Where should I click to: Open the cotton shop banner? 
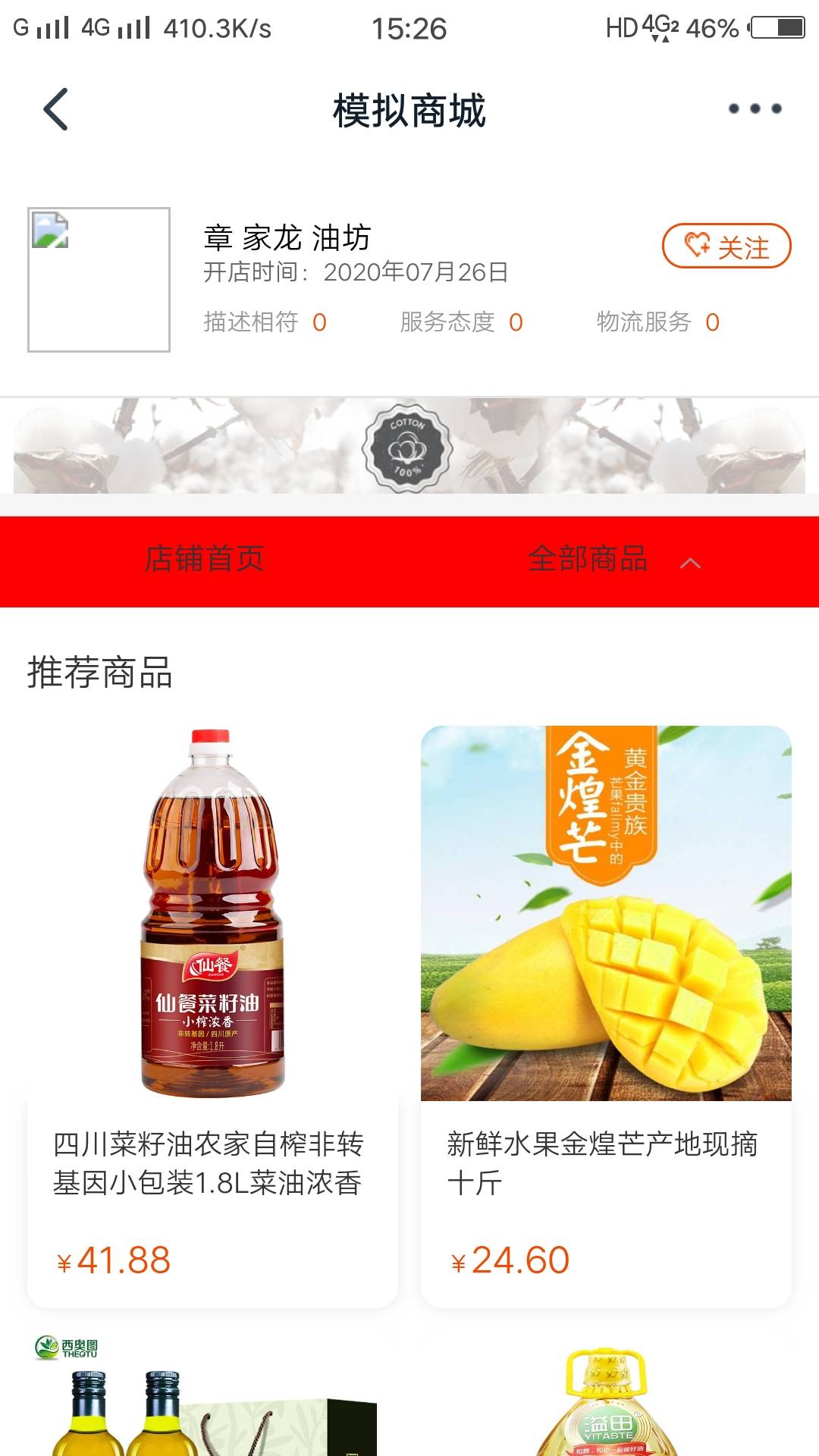click(409, 447)
